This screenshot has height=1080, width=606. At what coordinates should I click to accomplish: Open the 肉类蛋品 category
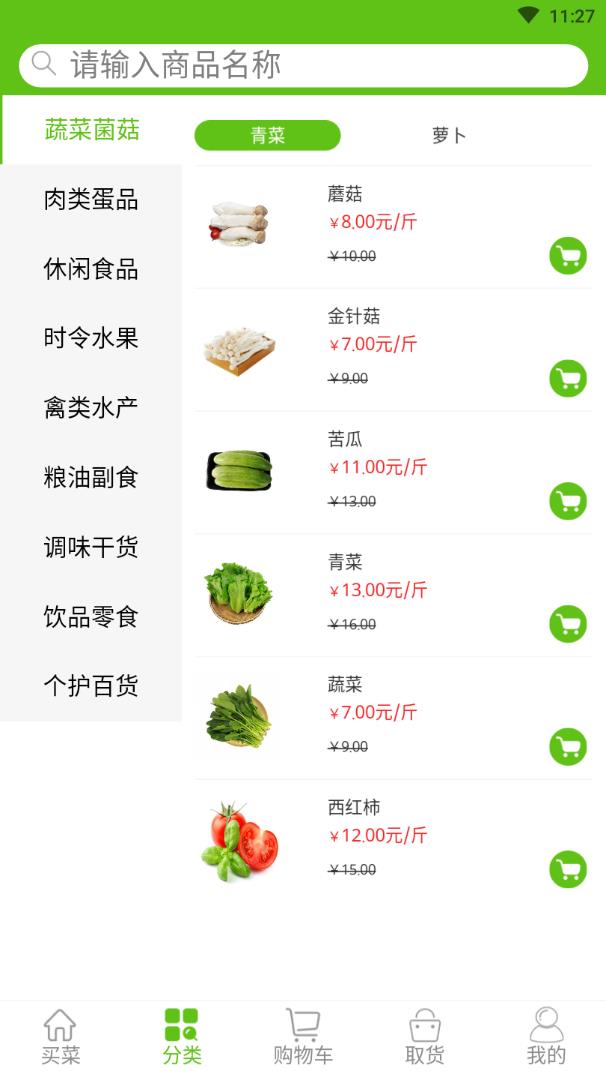coord(91,199)
